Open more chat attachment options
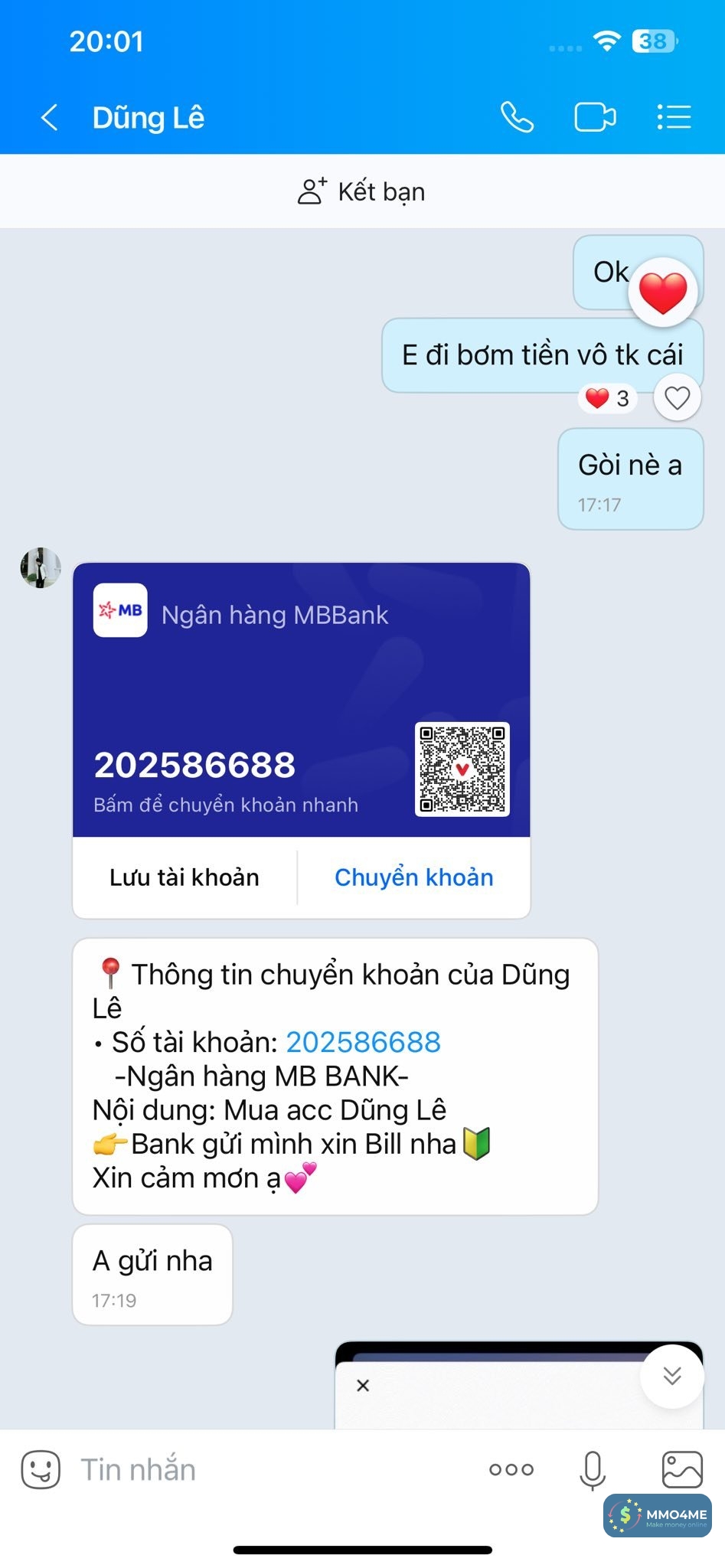725x1568 pixels. [x=511, y=1469]
